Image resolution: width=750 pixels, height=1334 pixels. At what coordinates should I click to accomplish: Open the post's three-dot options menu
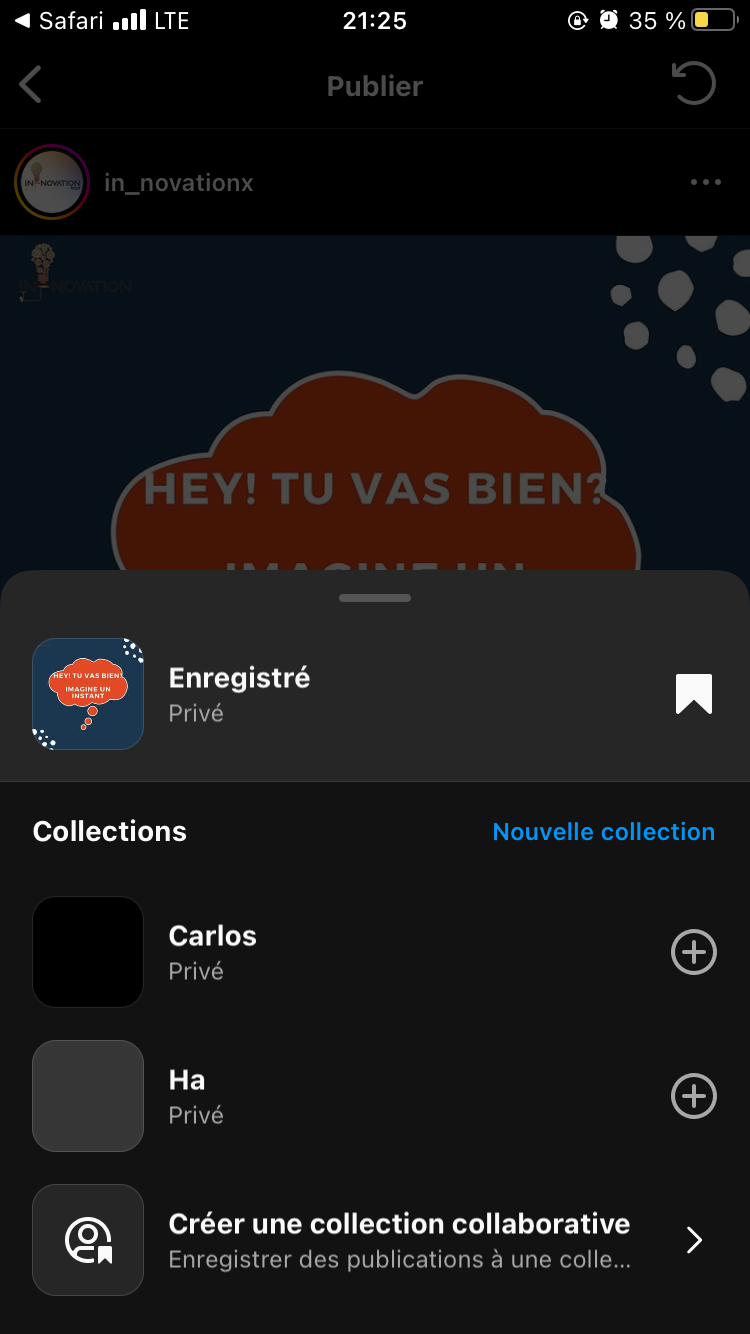click(x=705, y=182)
